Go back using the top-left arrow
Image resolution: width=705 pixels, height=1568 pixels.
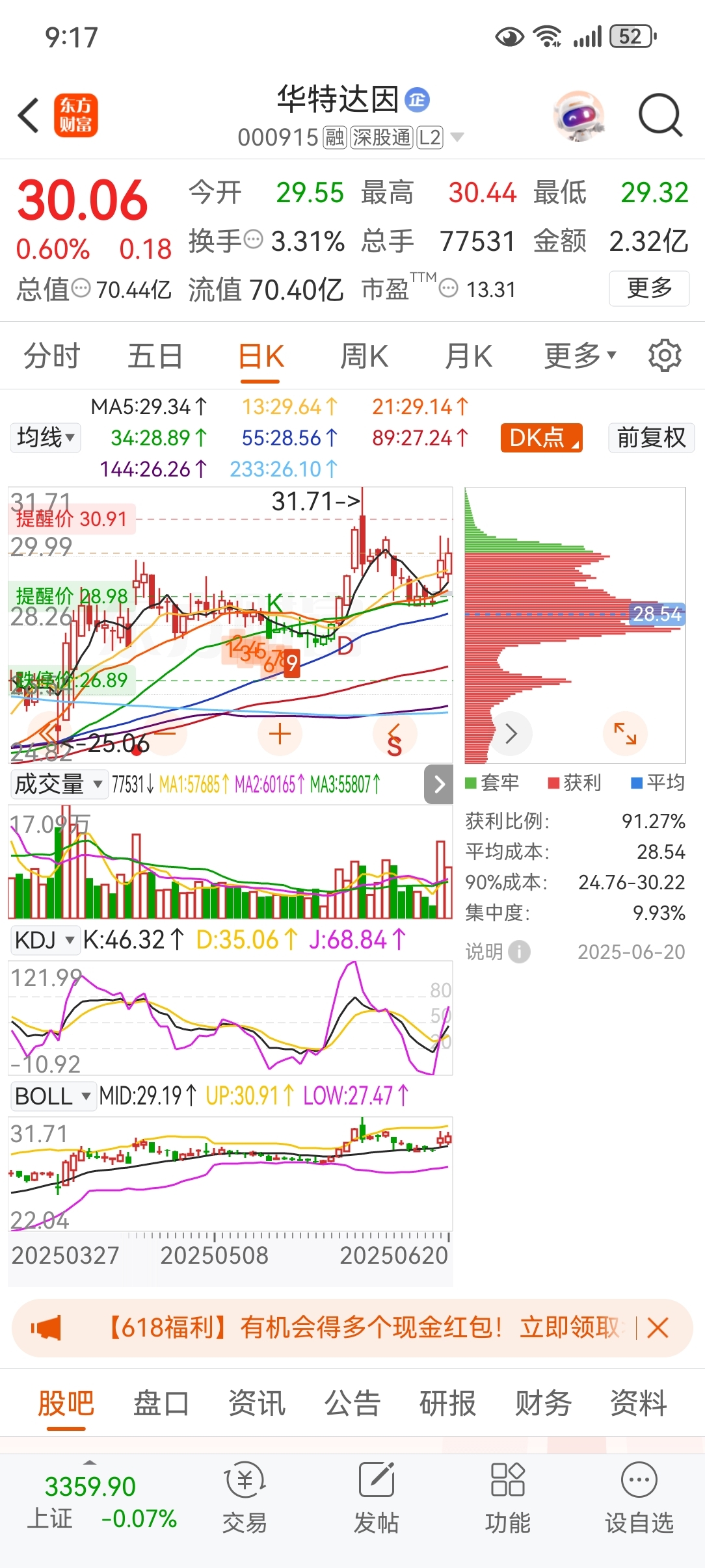[x=29, y=116]
